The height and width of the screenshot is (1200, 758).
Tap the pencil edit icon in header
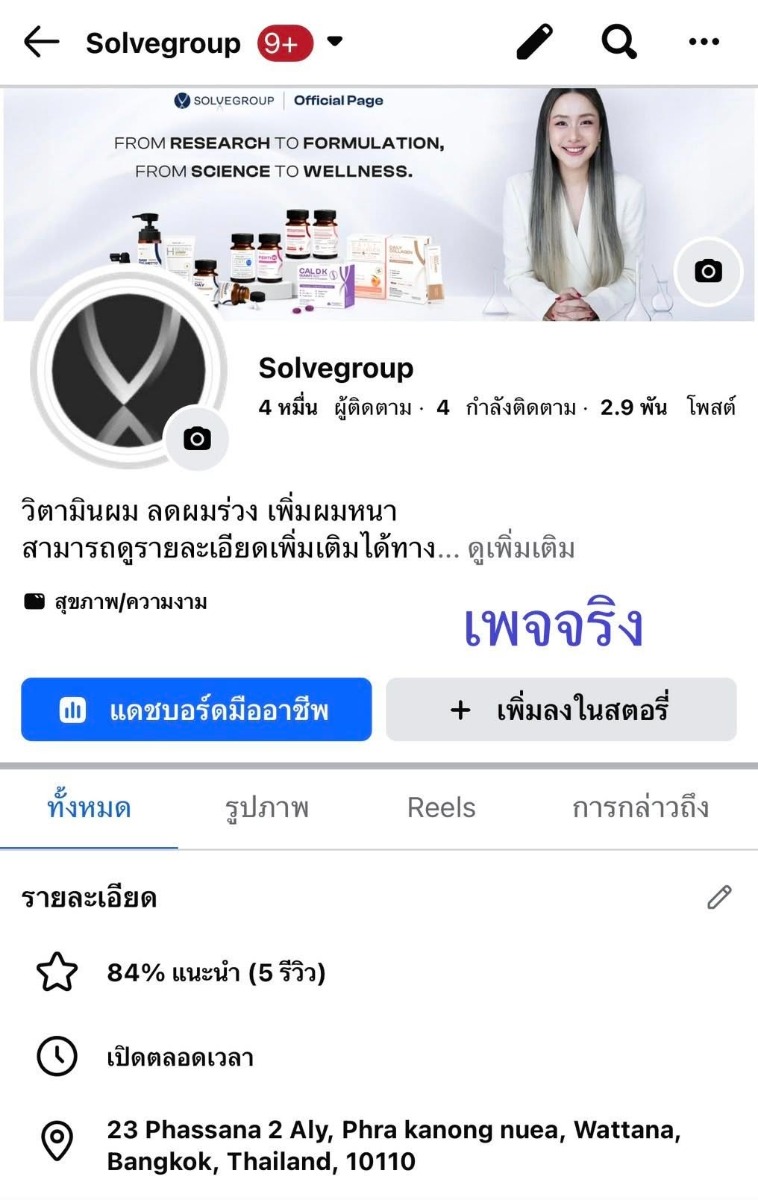click(x=535, y=42)
